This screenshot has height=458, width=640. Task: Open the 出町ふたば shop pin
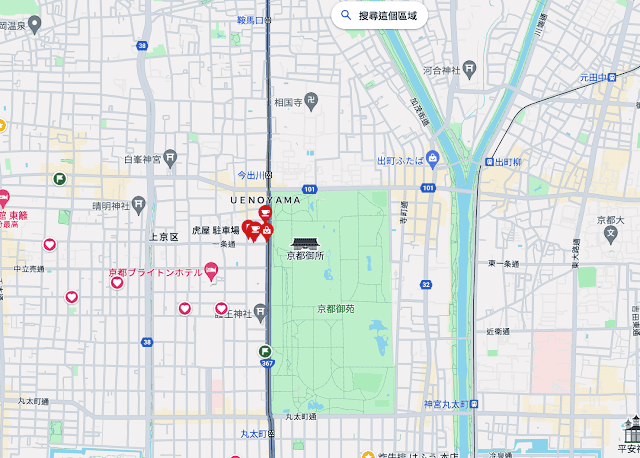[x=432, y=159]
